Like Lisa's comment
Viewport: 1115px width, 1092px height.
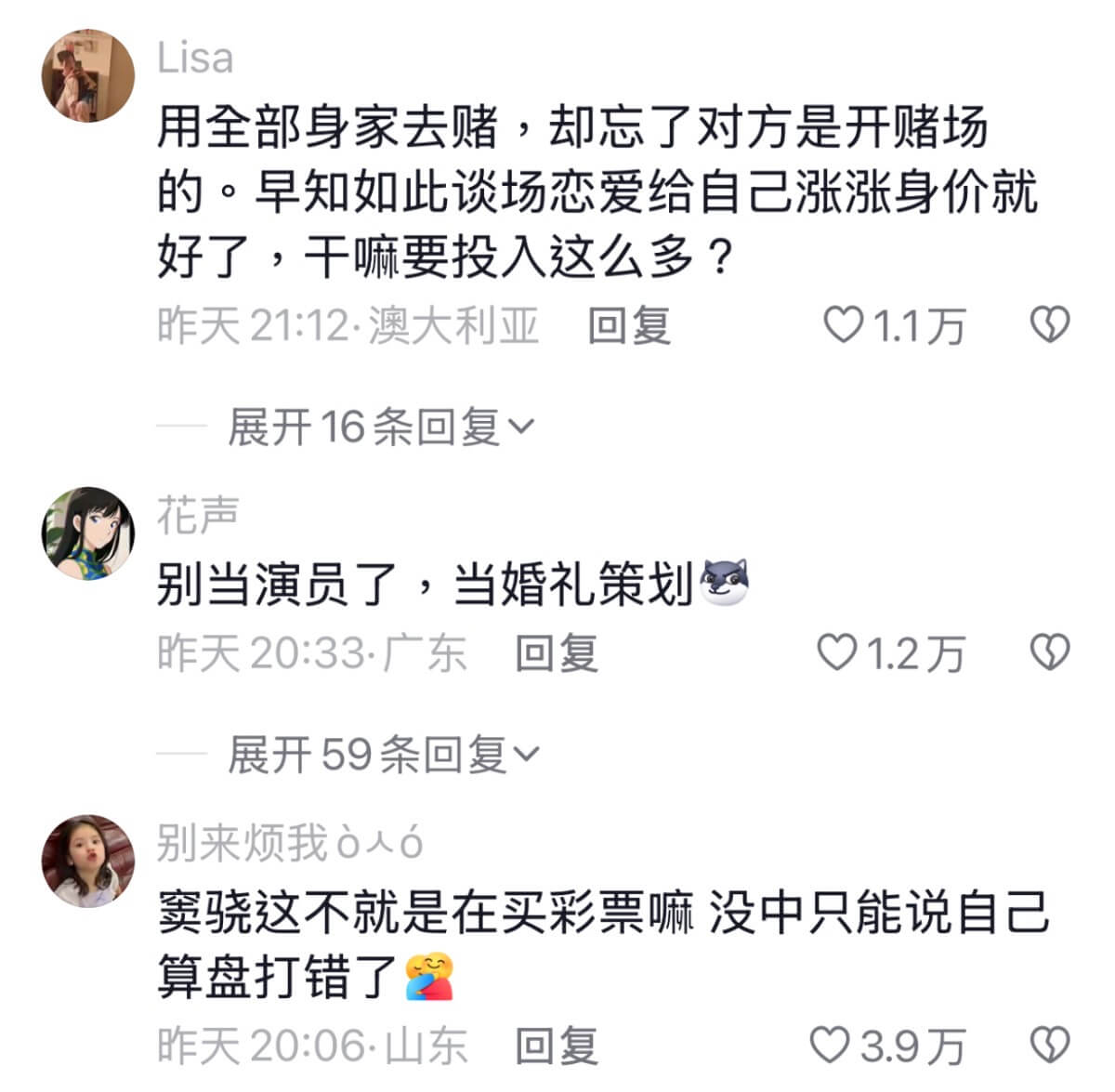click(844, 325)
